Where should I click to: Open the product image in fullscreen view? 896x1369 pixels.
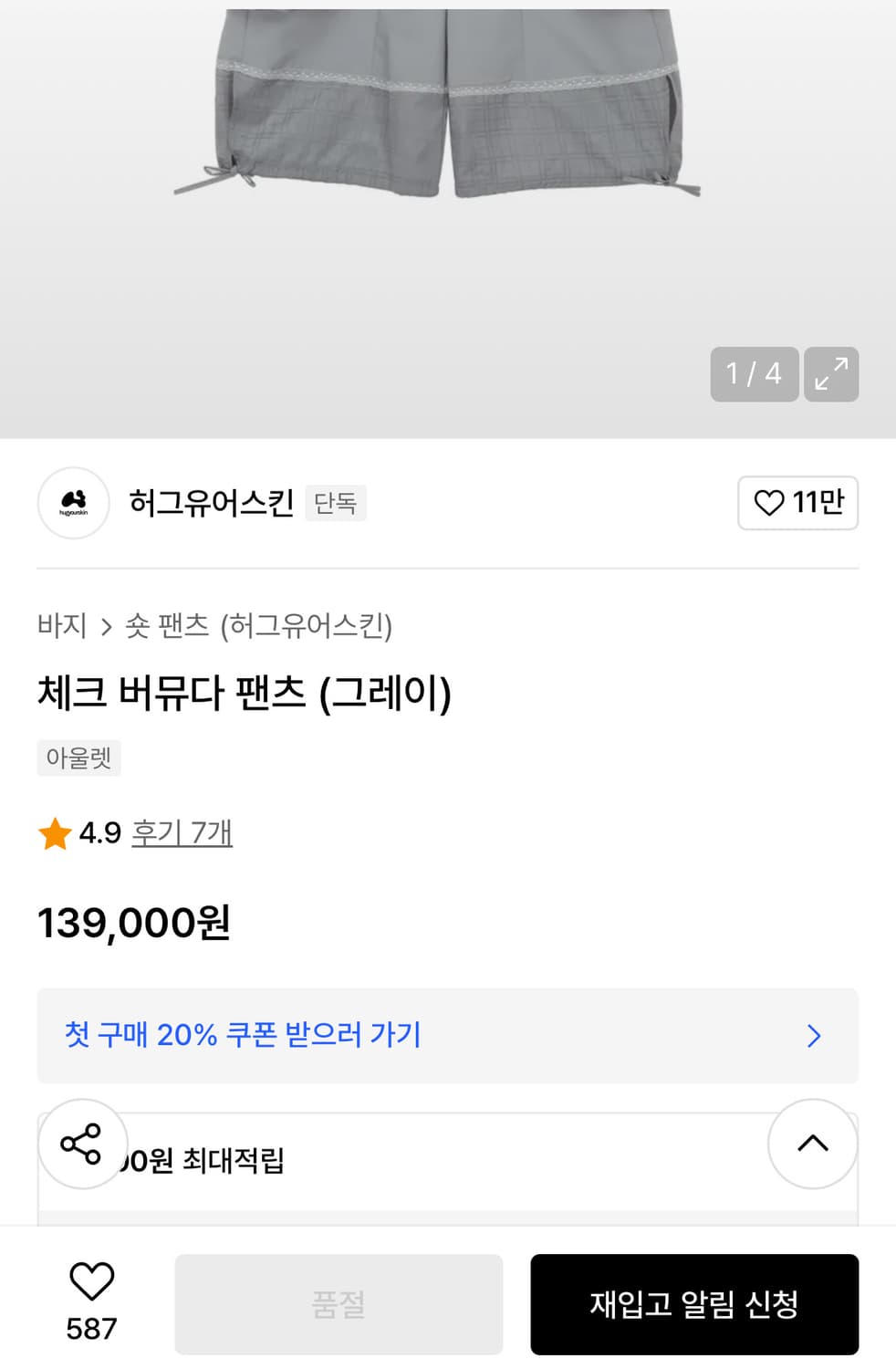[830, 374]
